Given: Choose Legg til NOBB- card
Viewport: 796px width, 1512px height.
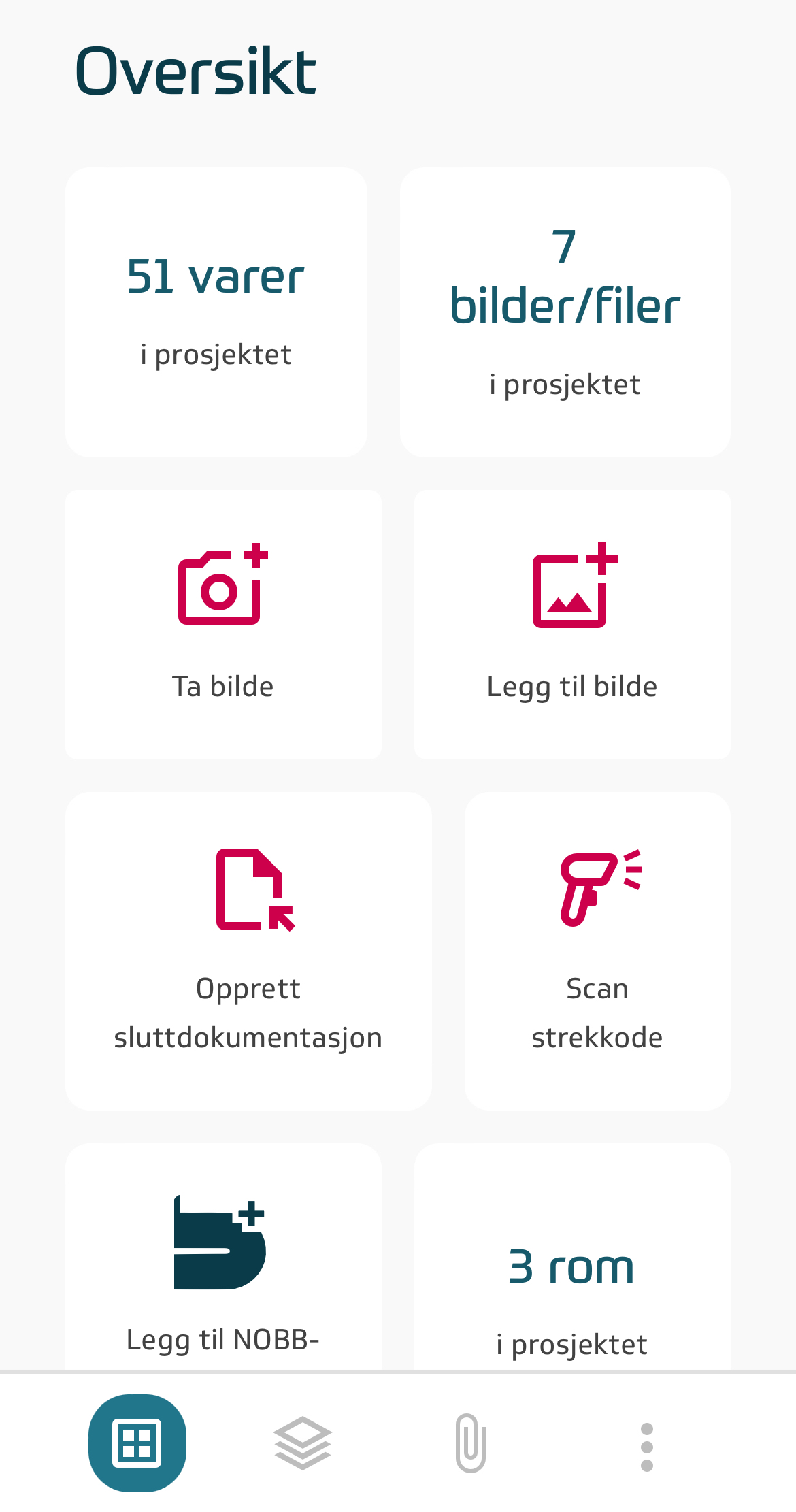Looking at the screenshot, I should pos(223,1259).
